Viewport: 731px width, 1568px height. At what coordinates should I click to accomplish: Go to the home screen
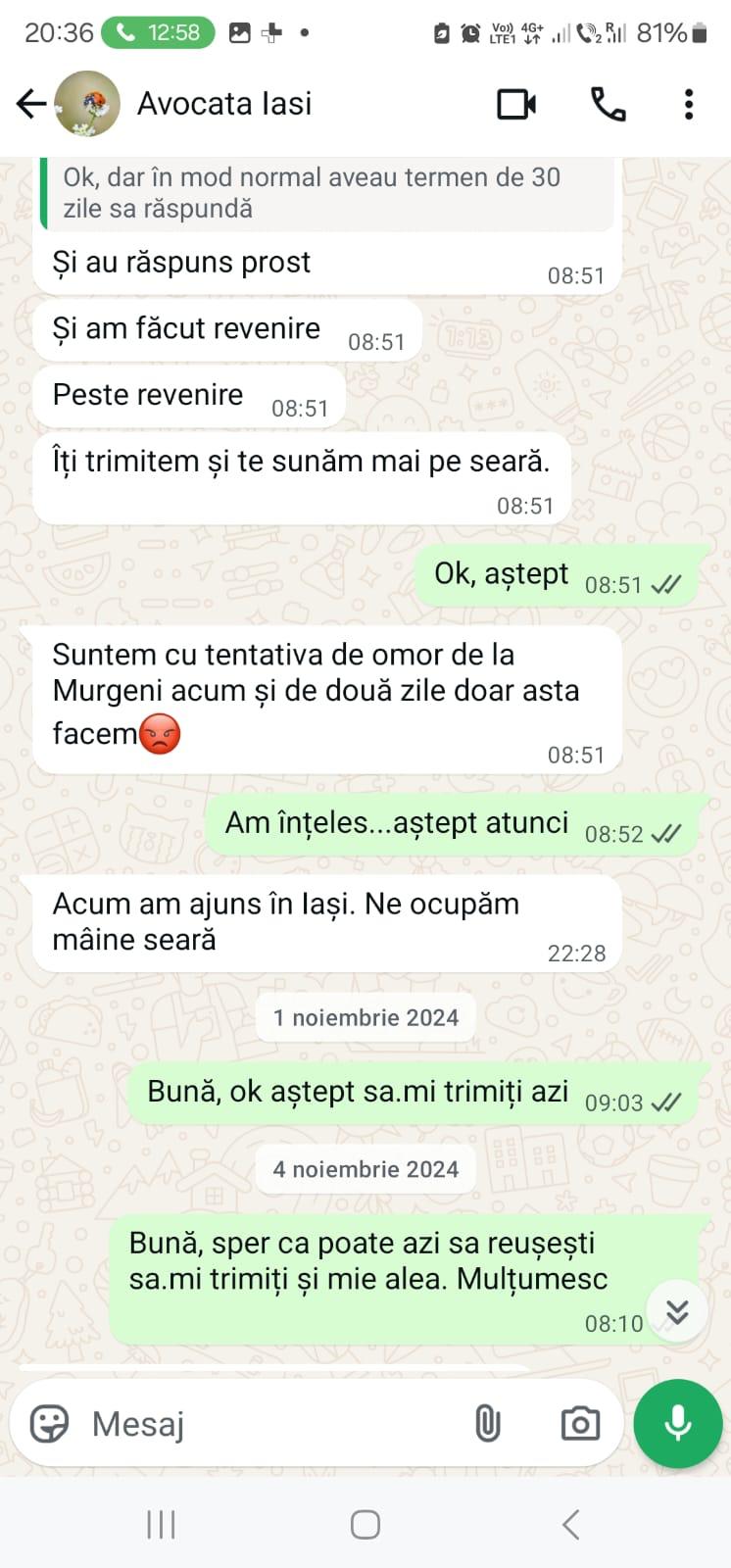365,1525
